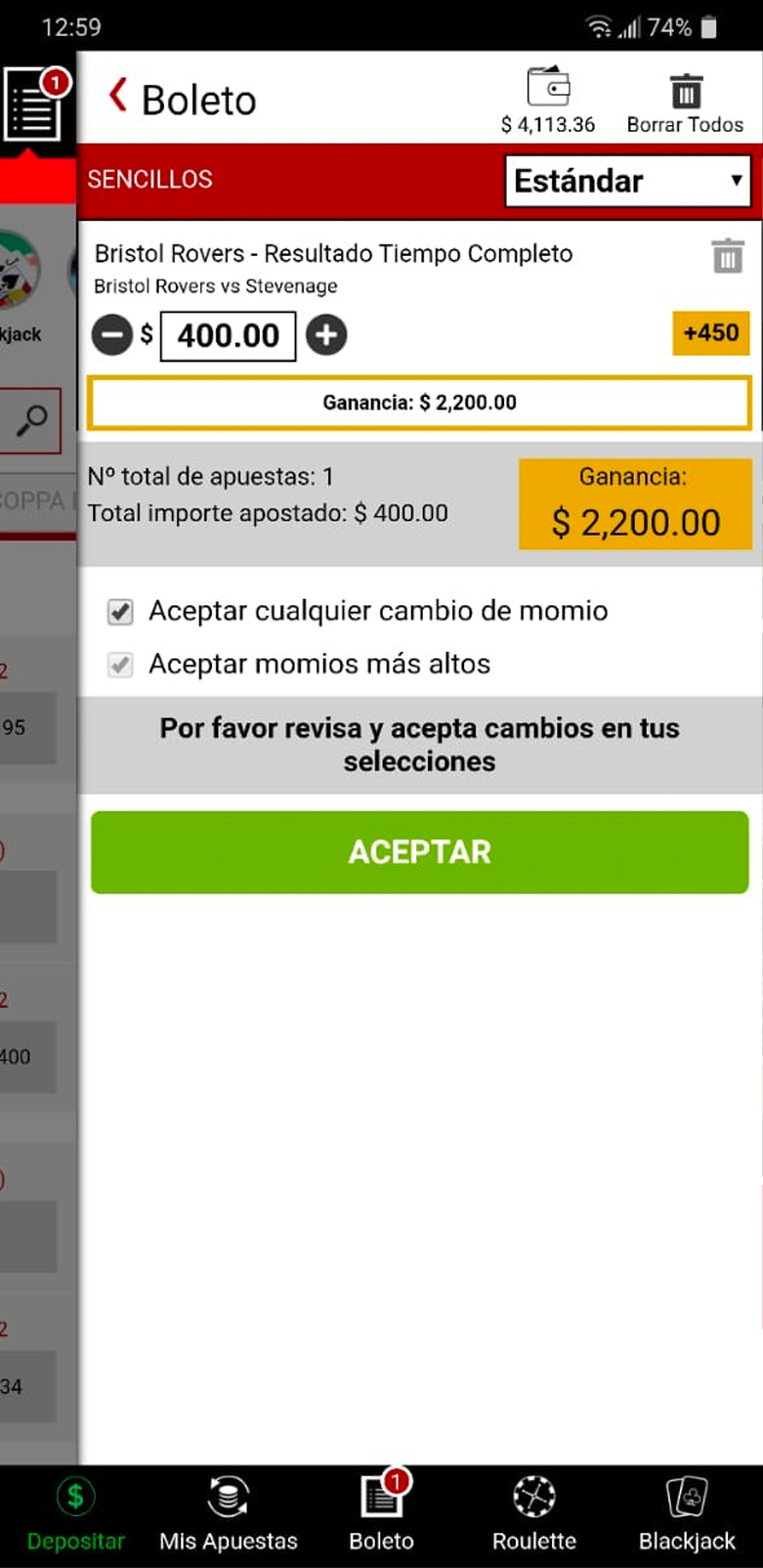Open the Roulette tab
The height and width of the screenshot is (1568, 763).
pyautogui.click(x=534, y=1514)
